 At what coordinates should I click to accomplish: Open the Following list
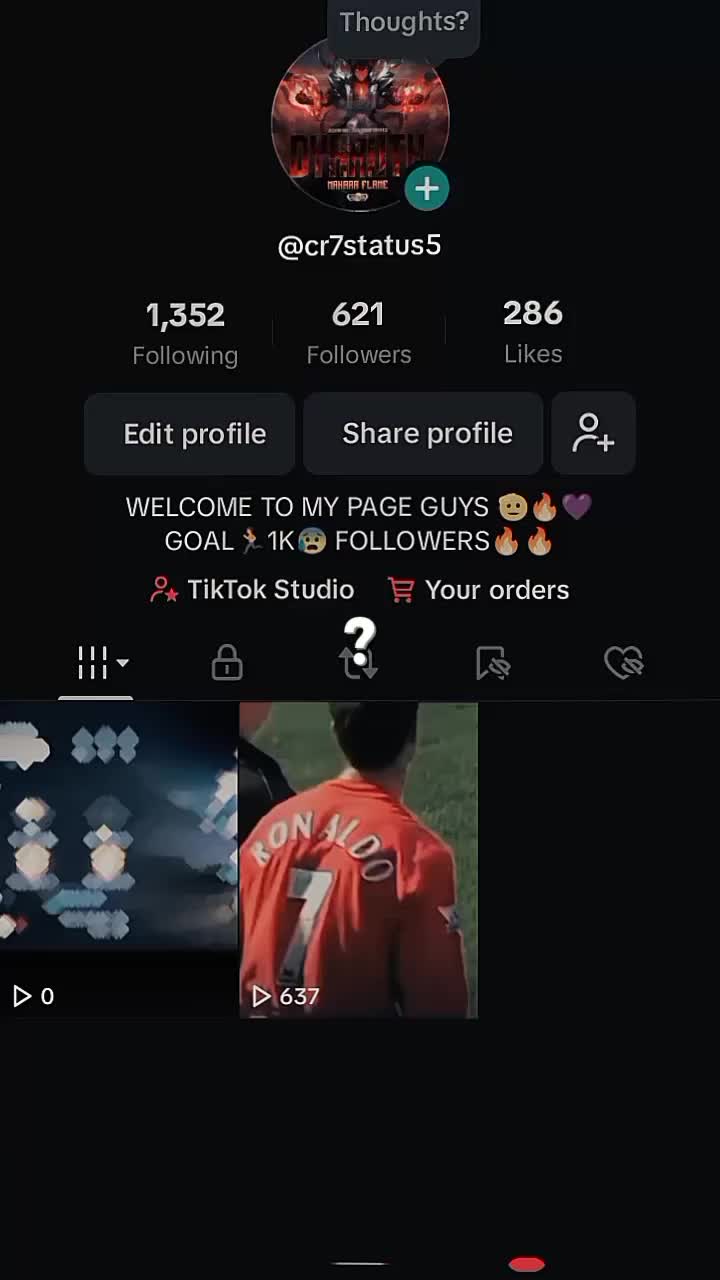[x=185, y=333]
